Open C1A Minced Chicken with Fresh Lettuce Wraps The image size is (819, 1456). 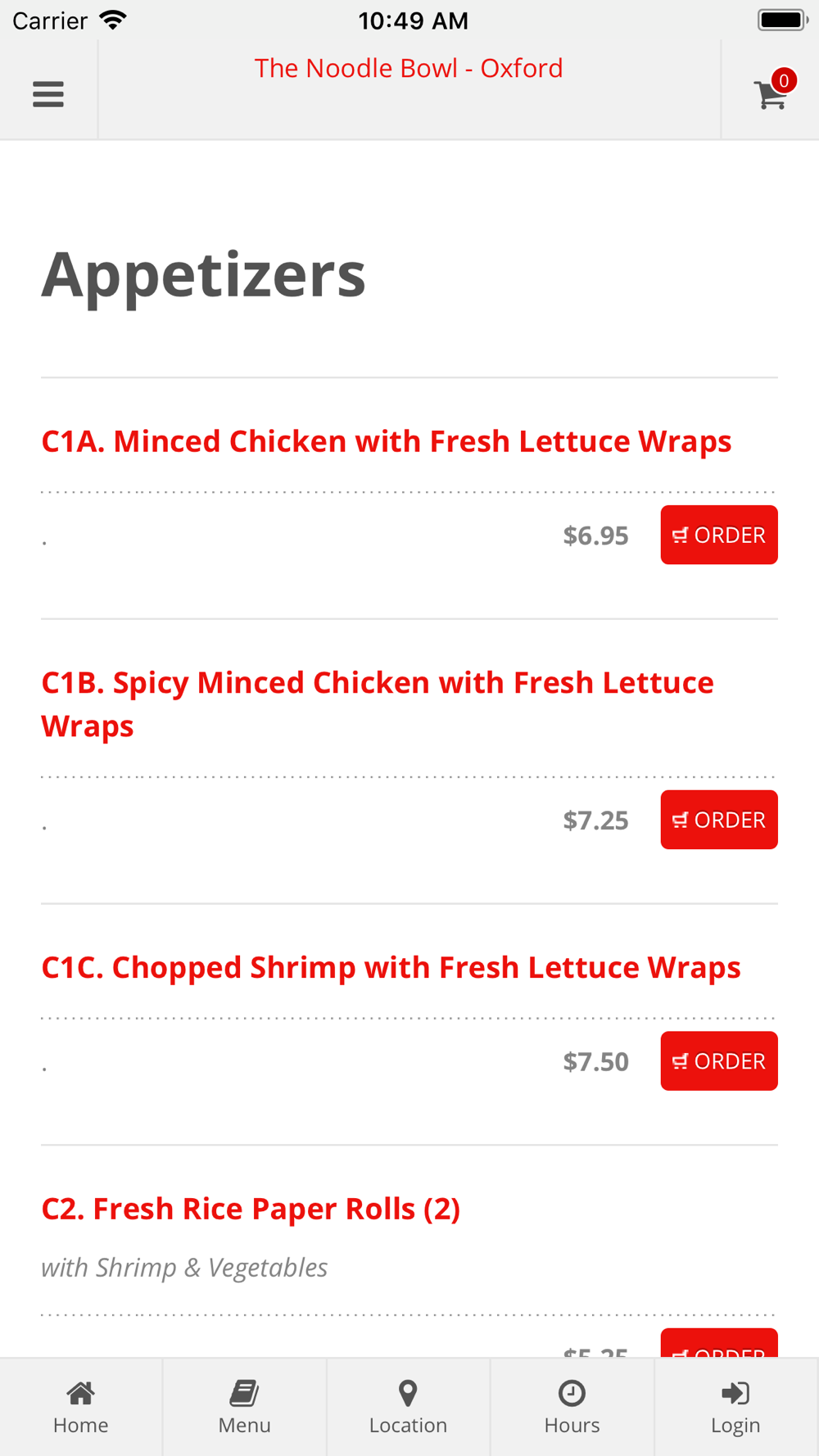[x=386, y=441]
